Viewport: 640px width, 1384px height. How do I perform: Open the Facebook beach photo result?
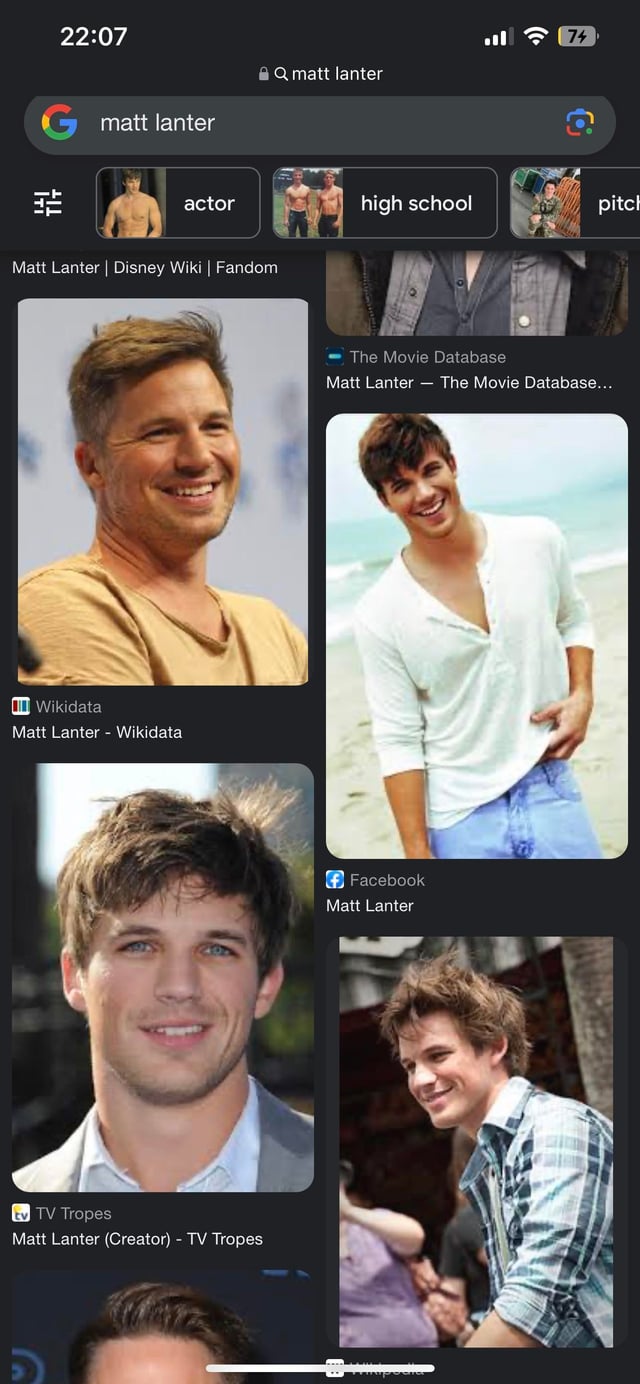(477, 636)
